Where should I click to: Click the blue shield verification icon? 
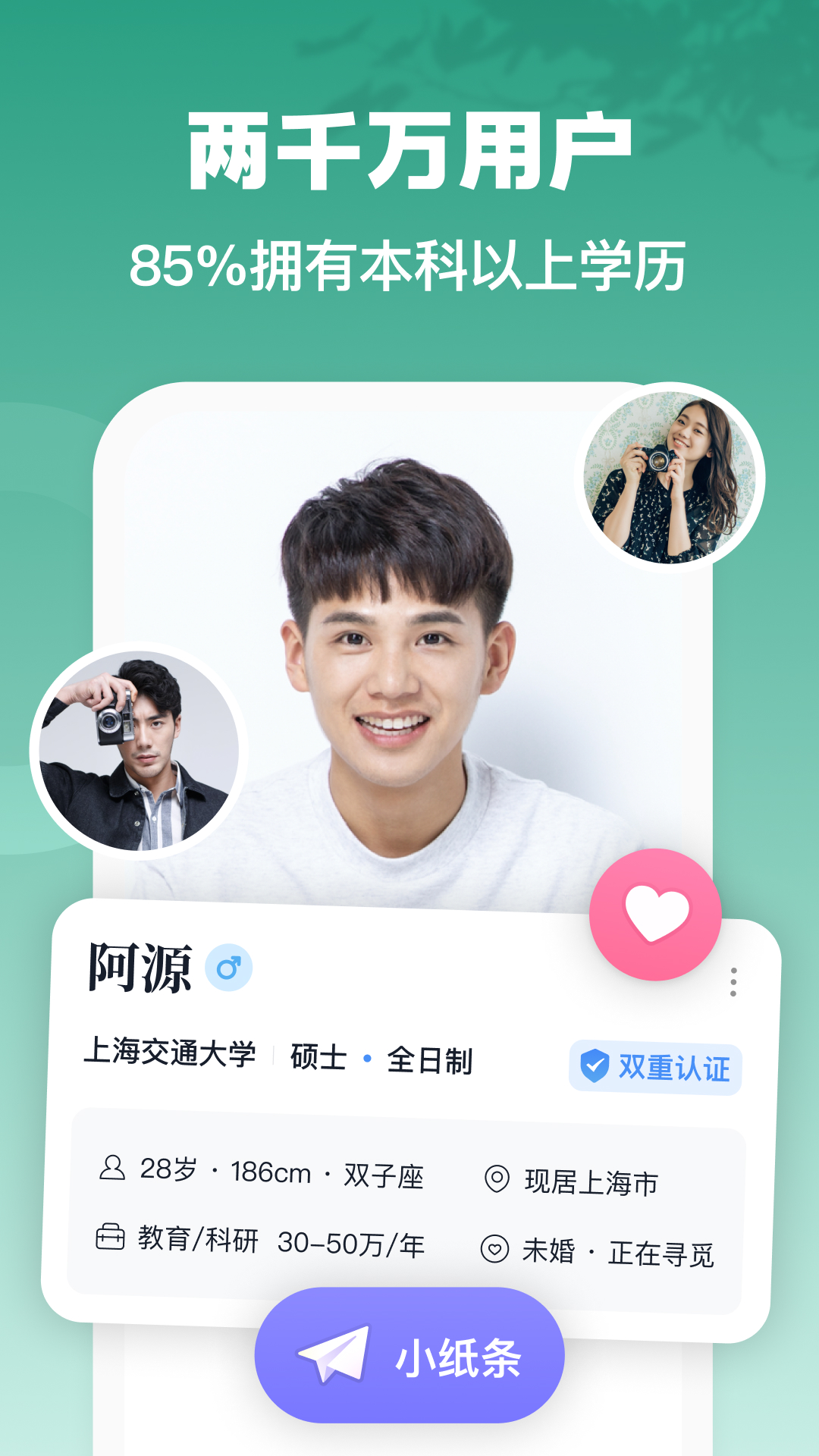pos(595,1066)
